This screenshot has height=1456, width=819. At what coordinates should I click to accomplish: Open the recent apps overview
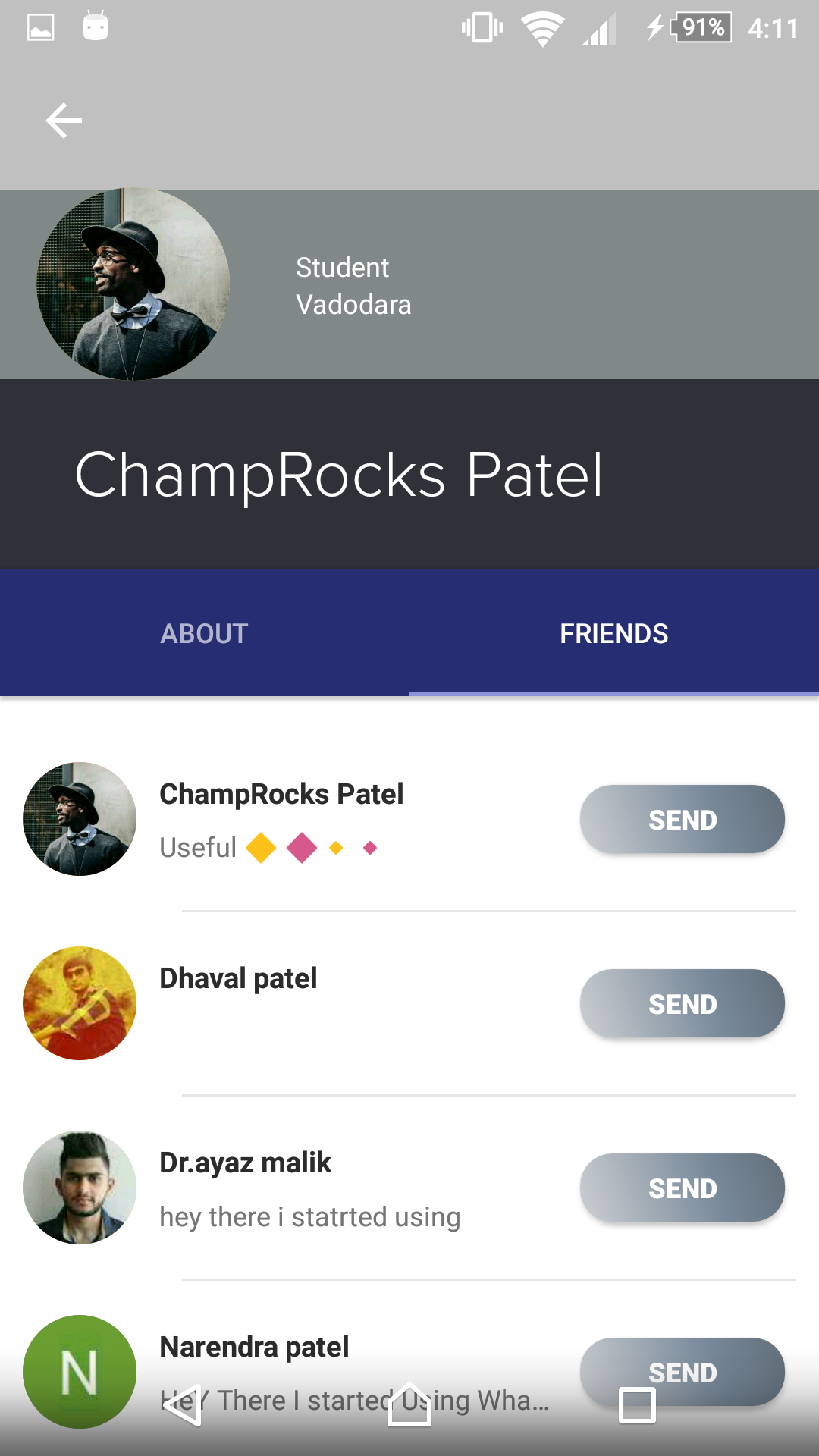tap(637, 1405)
